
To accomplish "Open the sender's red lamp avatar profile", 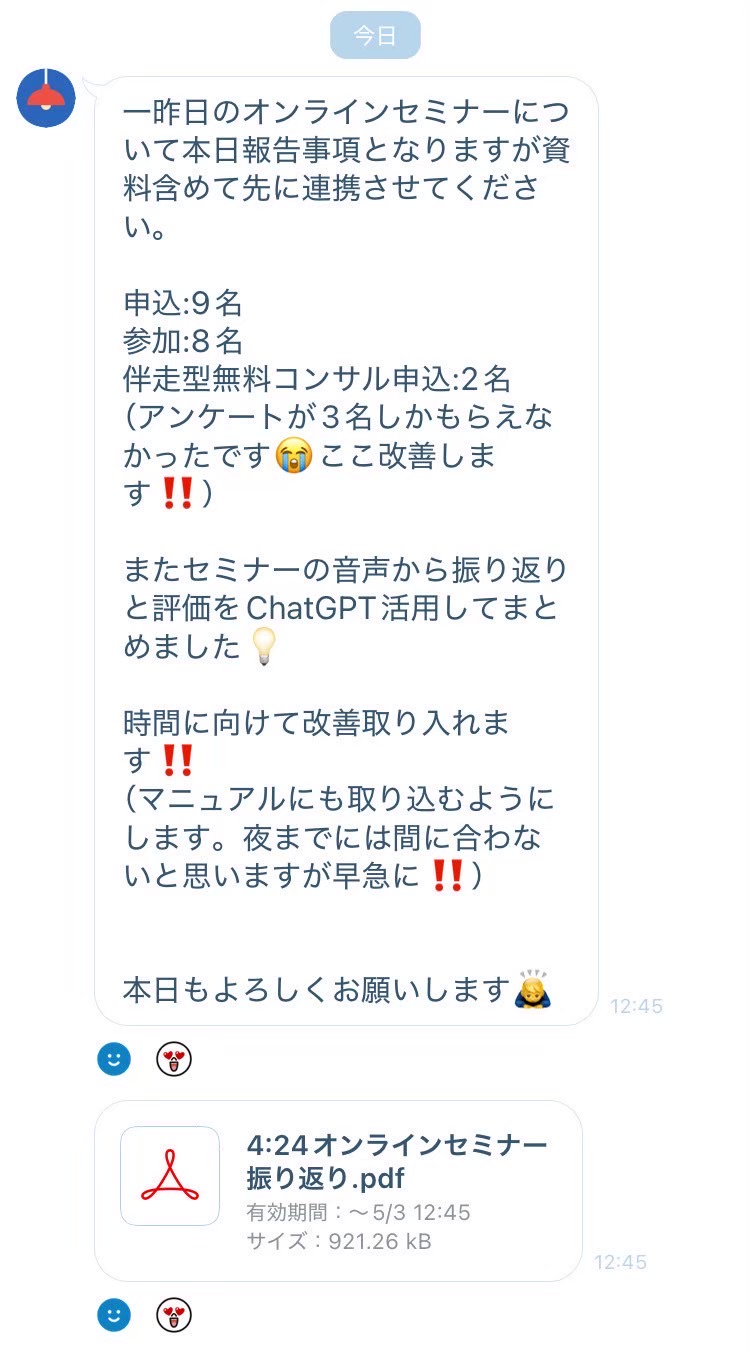I will [x=46, y=98].
